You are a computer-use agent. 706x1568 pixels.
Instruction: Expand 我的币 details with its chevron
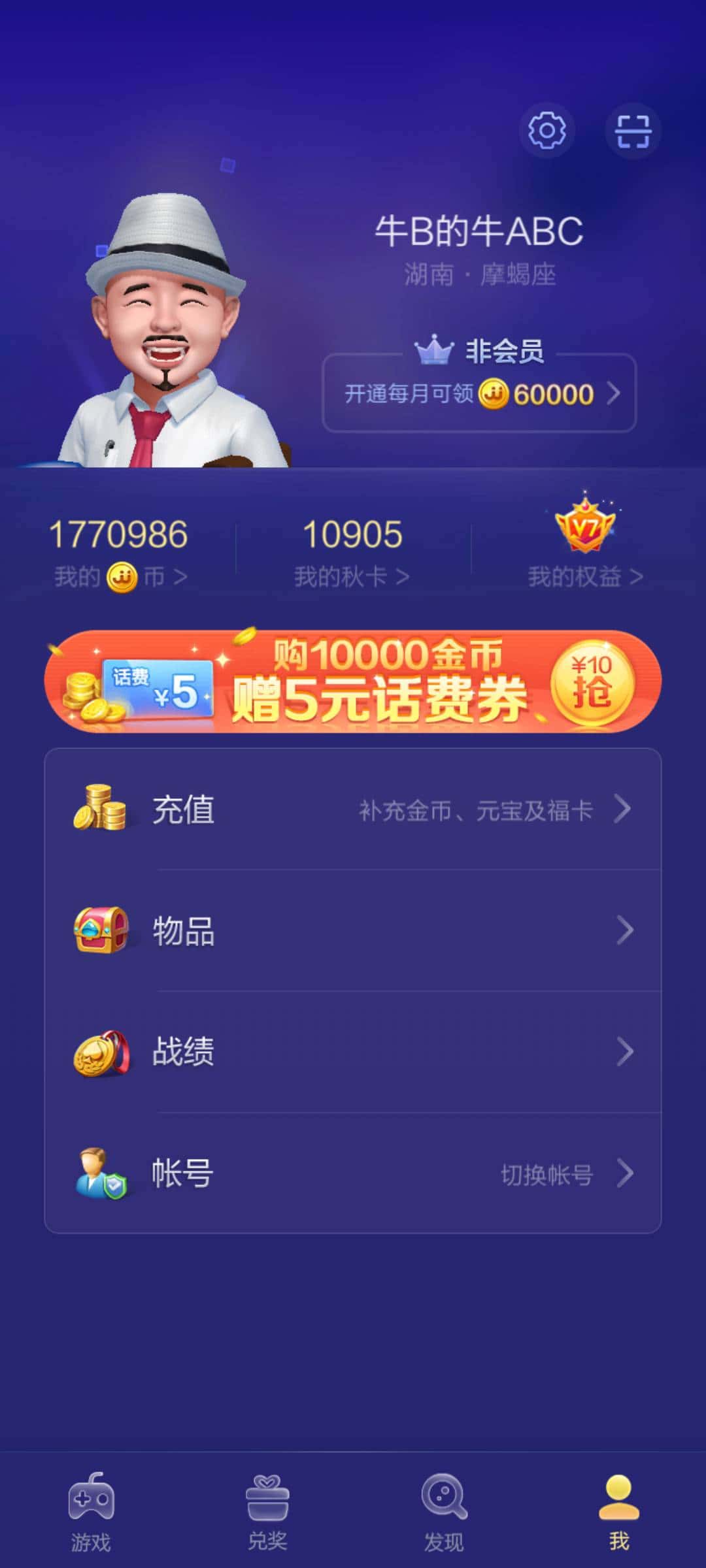tap(180, 576)
